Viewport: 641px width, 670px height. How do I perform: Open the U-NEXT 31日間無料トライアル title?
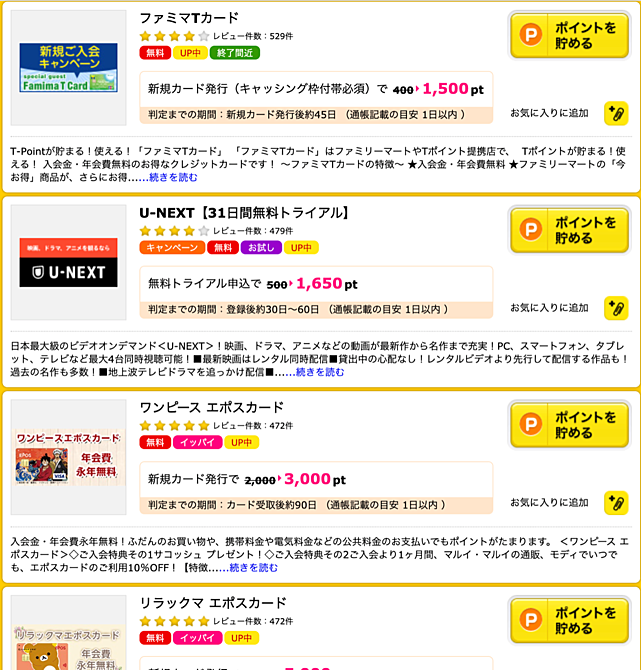tap(246, 212)
